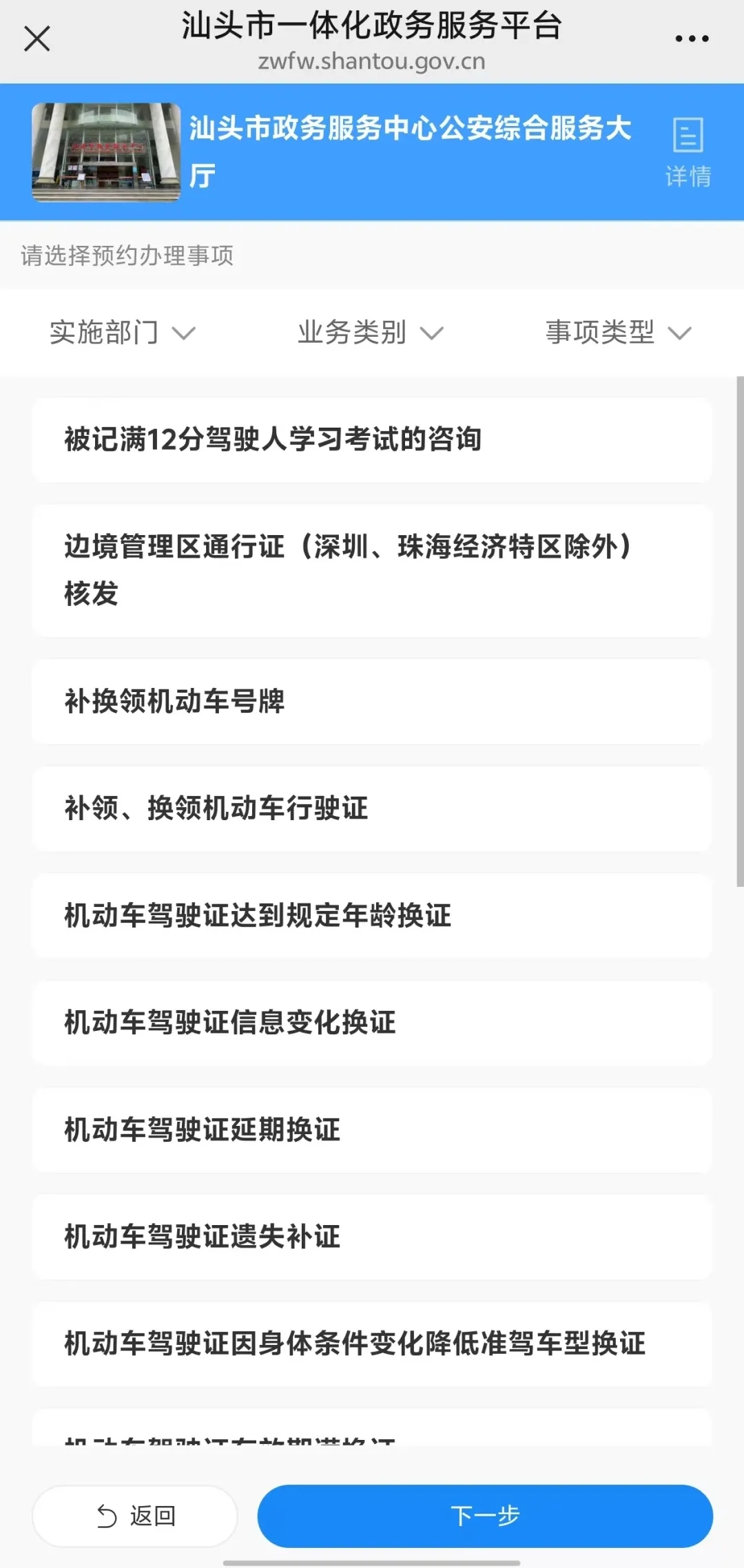Image resolution: width=744 pixels, height=1568 pixels.
Task: Choose 机动车驾驶证信息变化换证
Action: (x=372, y=1023)
